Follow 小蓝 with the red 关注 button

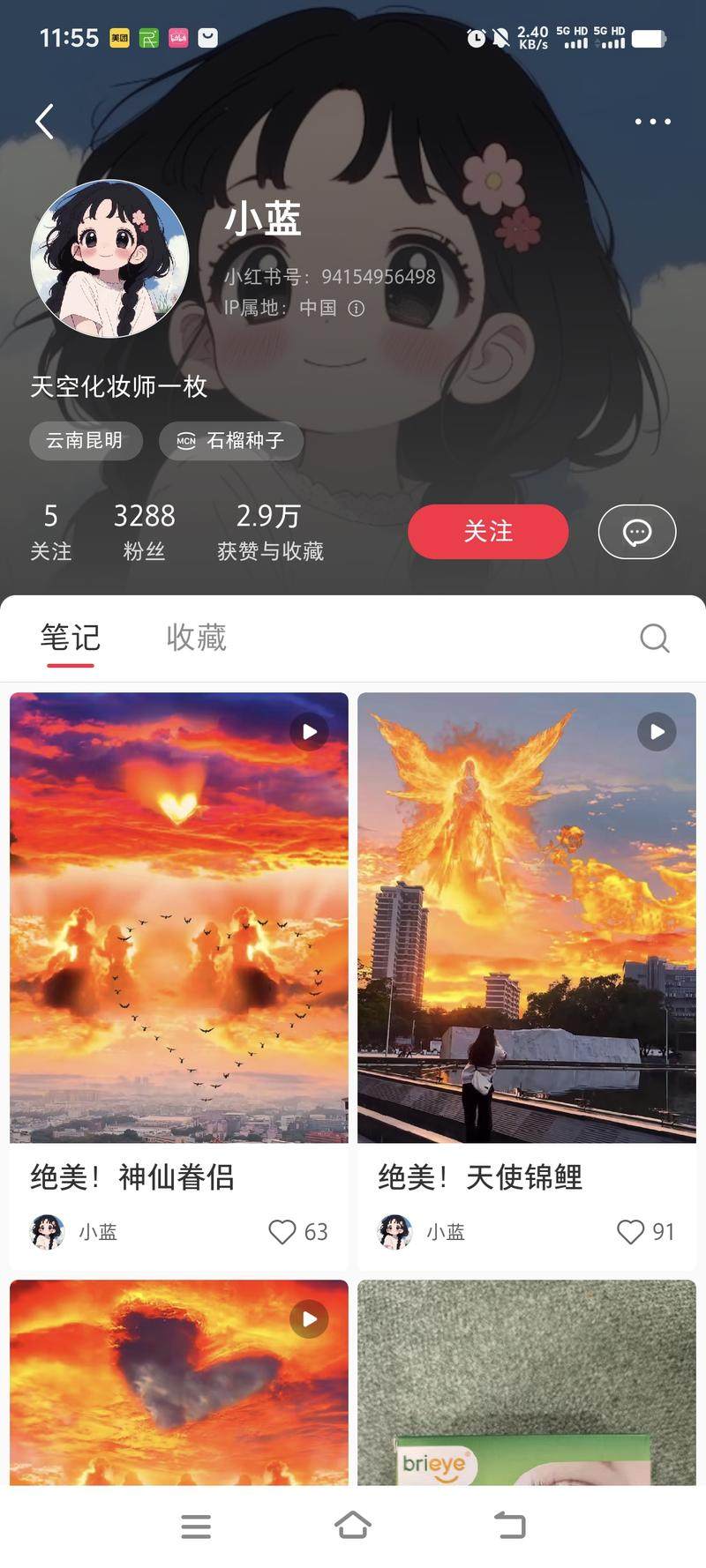[488, 532]
